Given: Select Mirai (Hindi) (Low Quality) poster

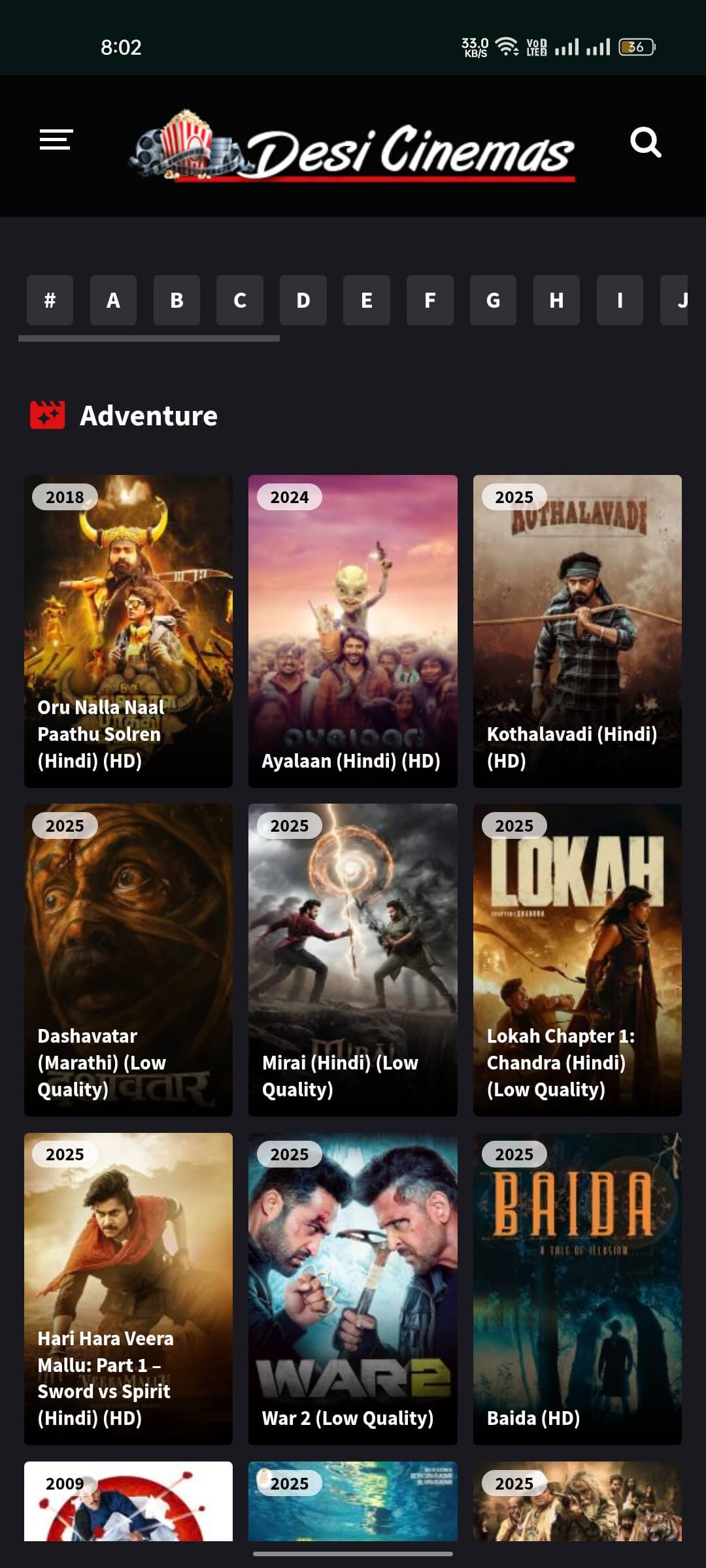Looking at the screenshot, I should tap(352, 959).
